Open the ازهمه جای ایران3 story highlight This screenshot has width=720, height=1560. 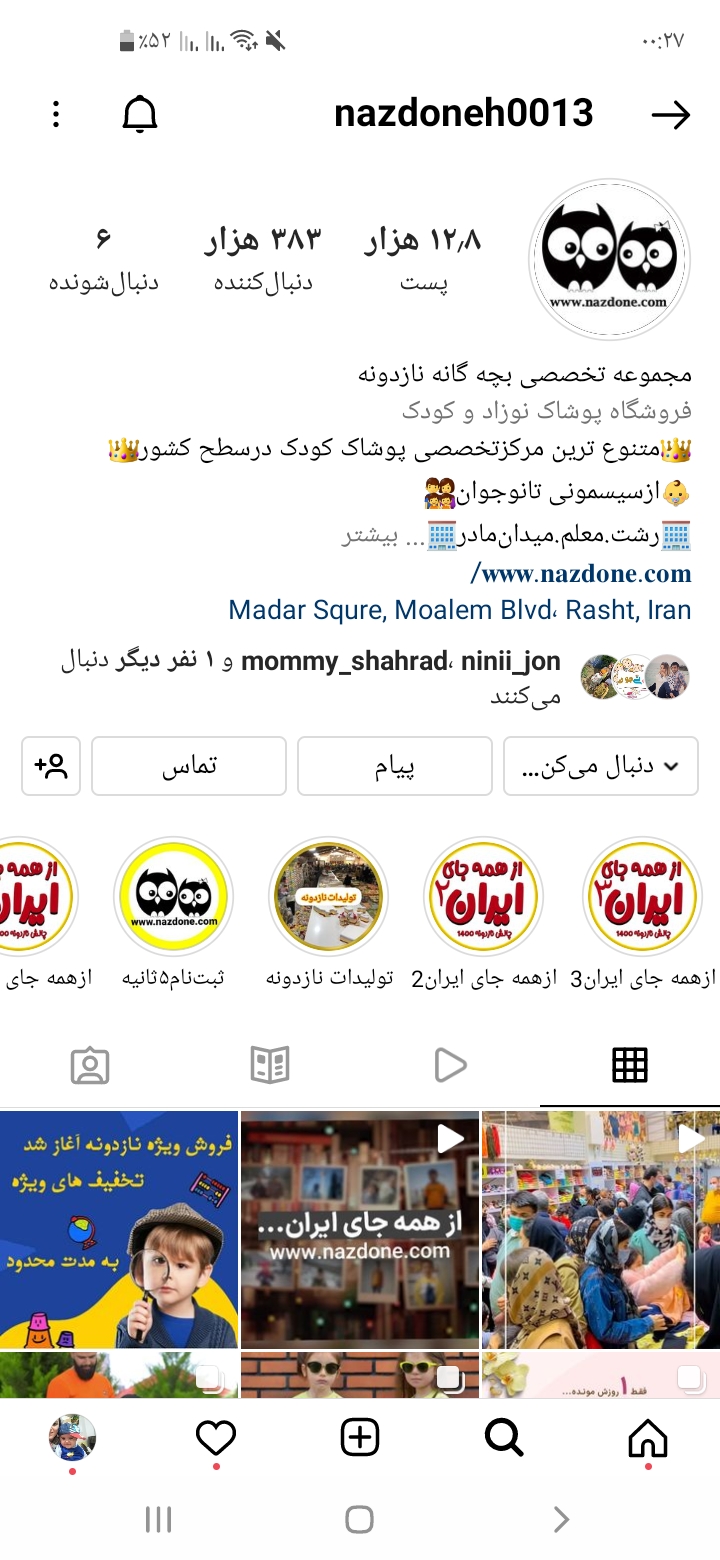coord(641,897)
